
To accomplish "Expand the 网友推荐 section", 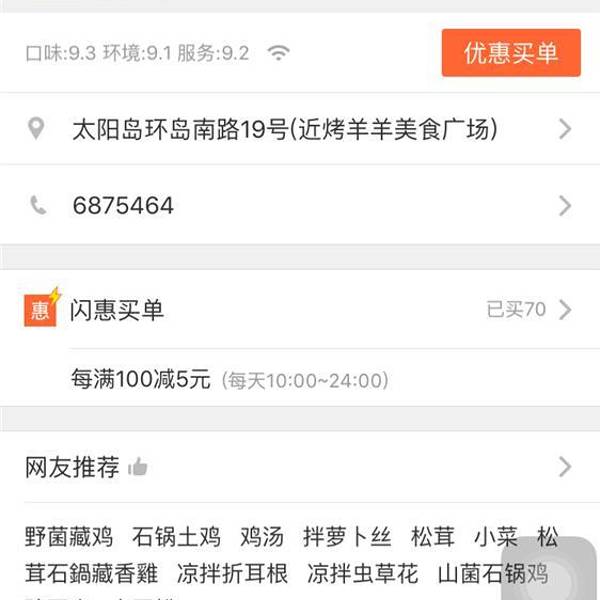I will (x=300, y=467).
